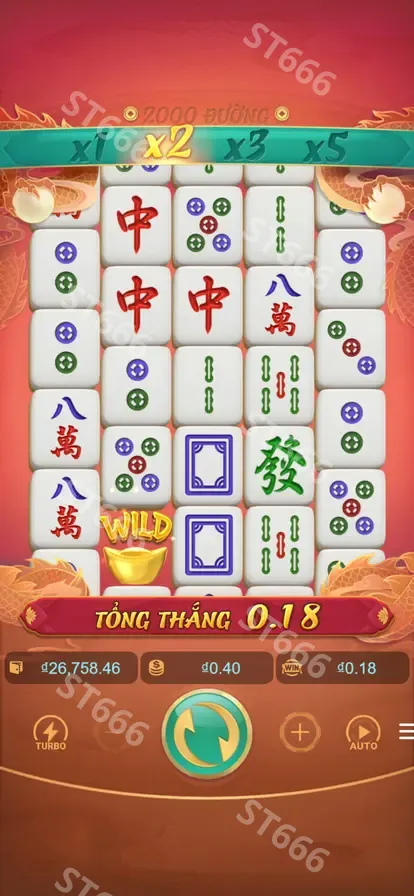The width and height of the screenshot is (414, 896).
Task: Start Auto spin mode
Action: pyautogui.click(x=364, y=733)
